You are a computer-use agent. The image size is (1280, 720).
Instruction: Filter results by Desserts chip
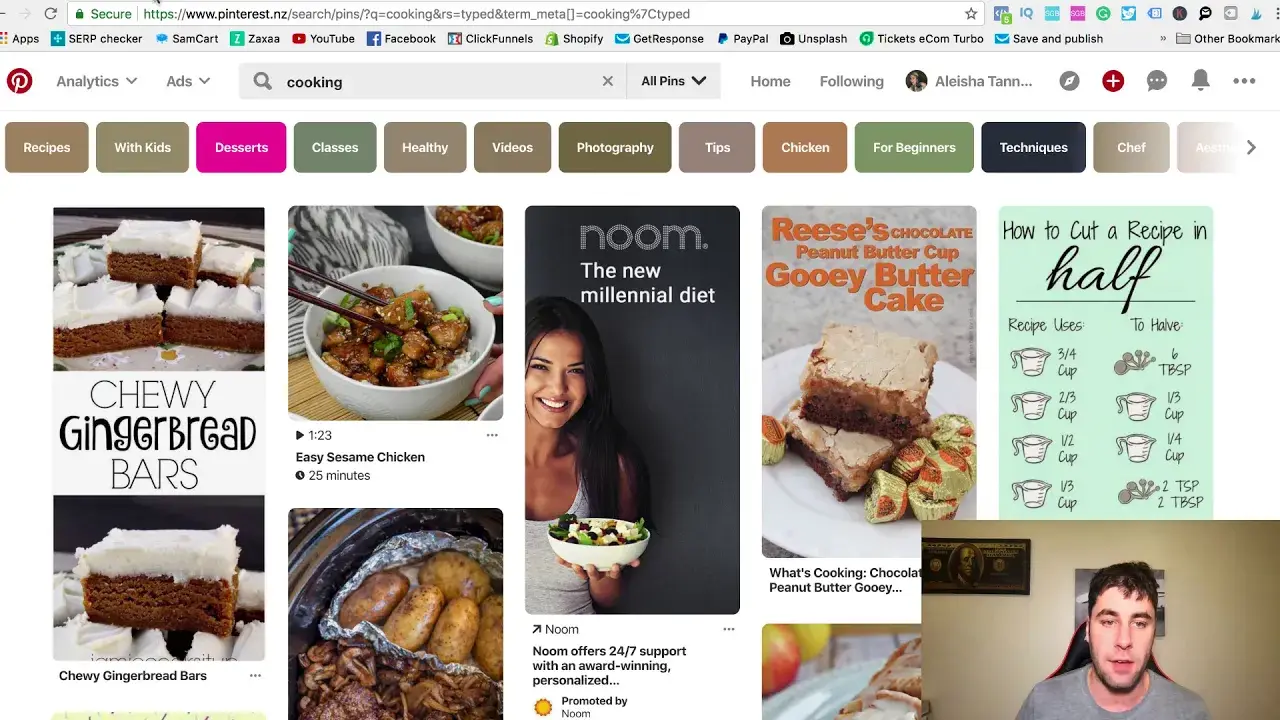[x=241, y=147]
